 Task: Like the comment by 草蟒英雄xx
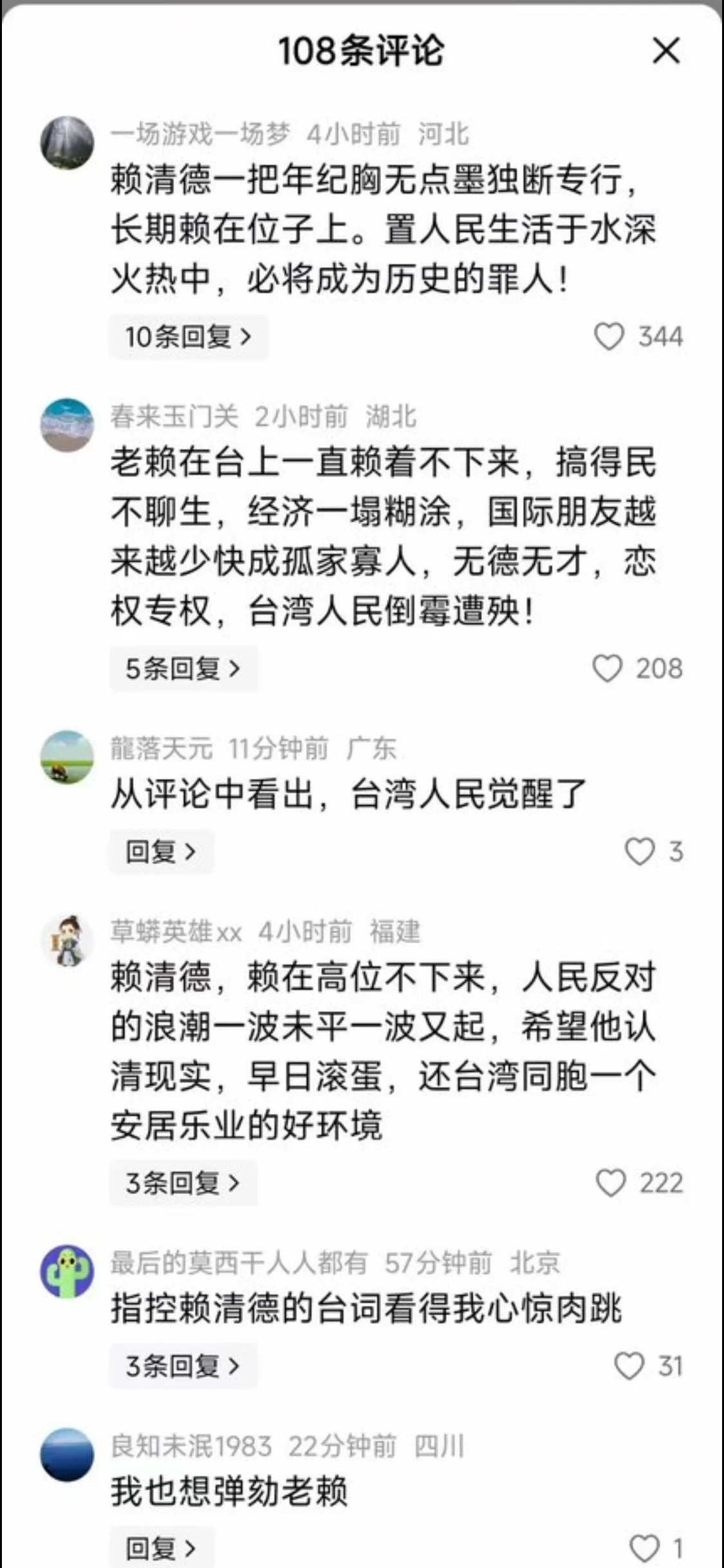click(x=611, y=1183)
